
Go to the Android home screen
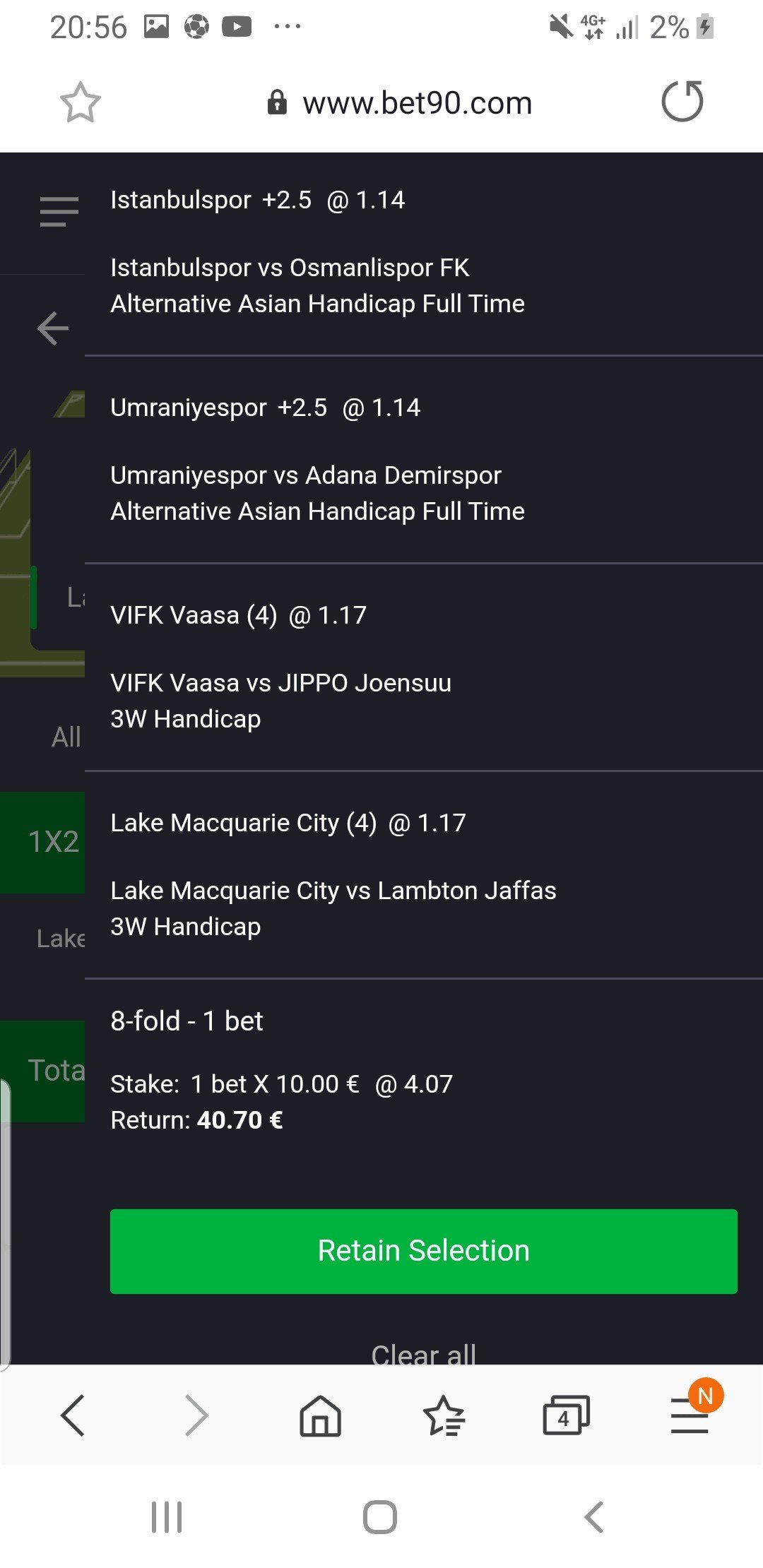pyautogui.click(x=380, y=1516)
